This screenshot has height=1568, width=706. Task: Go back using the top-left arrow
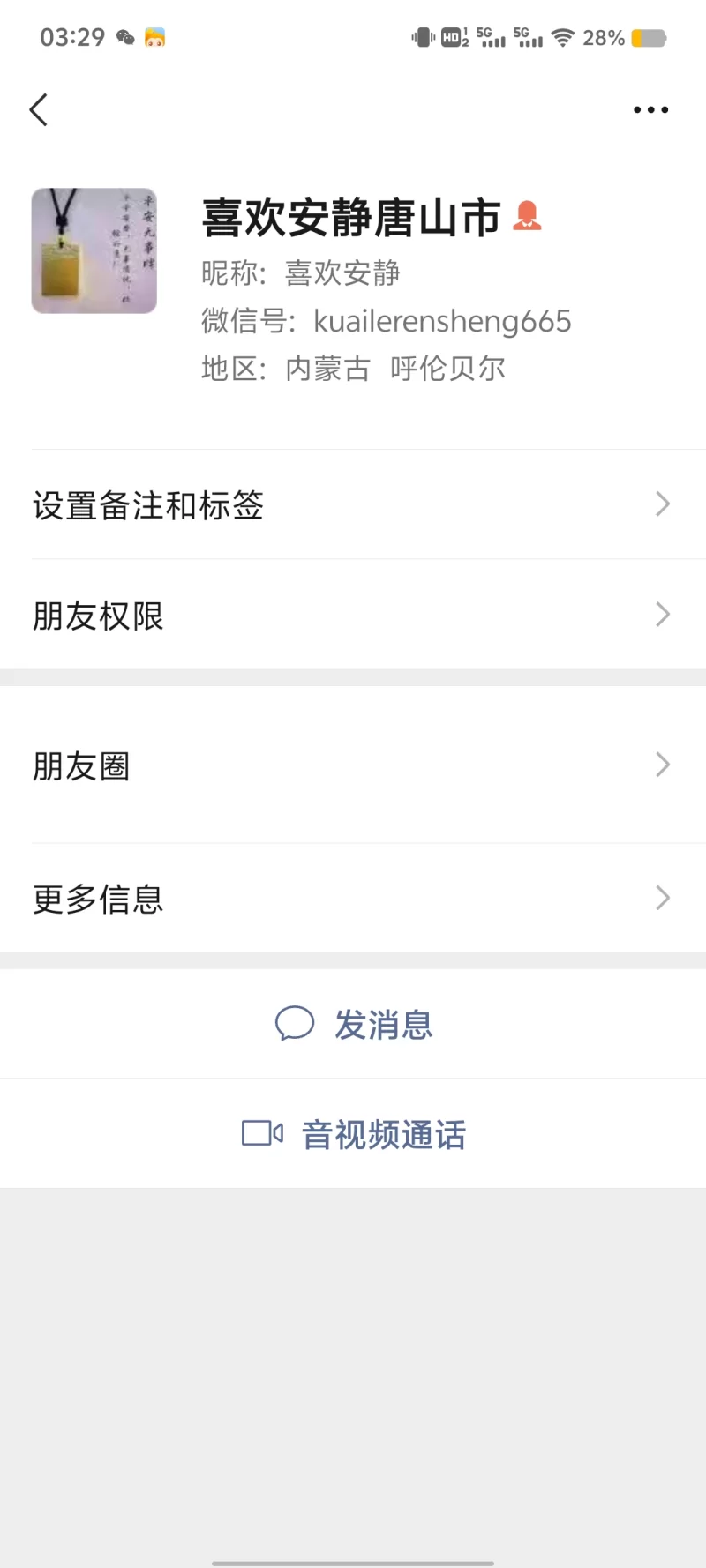click(x=39, y=110)
